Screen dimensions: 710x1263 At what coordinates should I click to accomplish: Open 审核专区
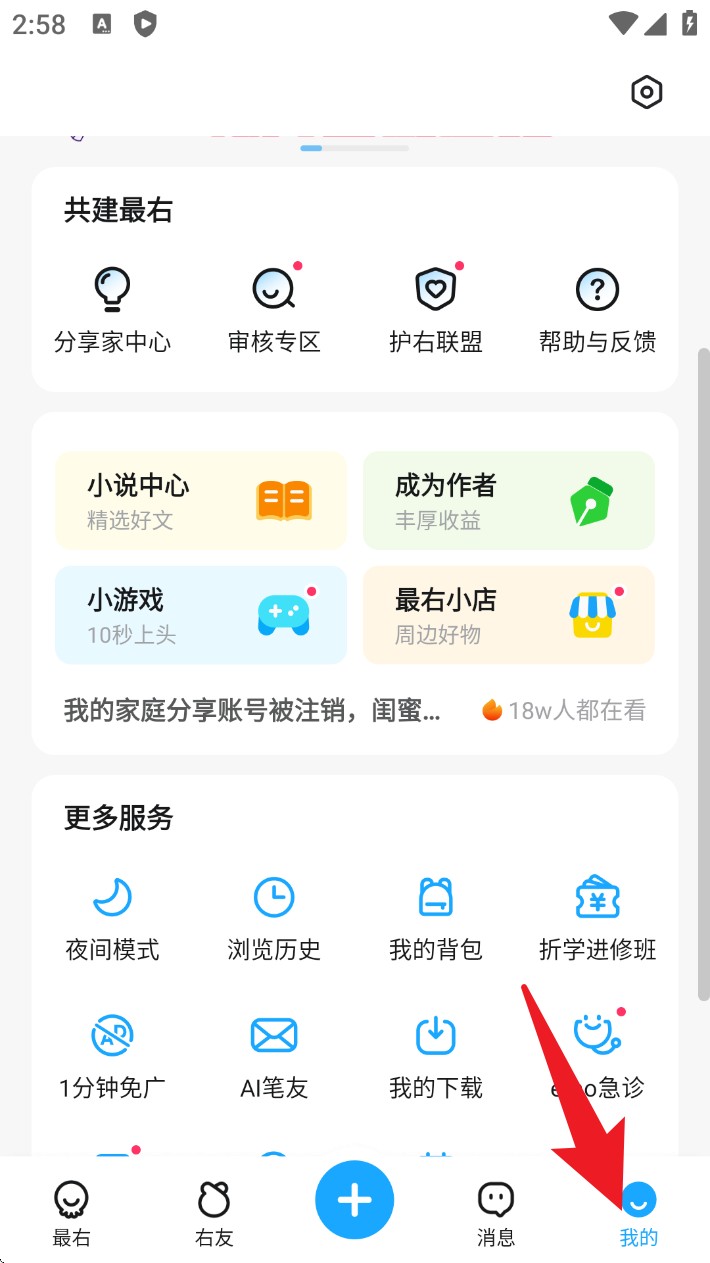[274, 310]
